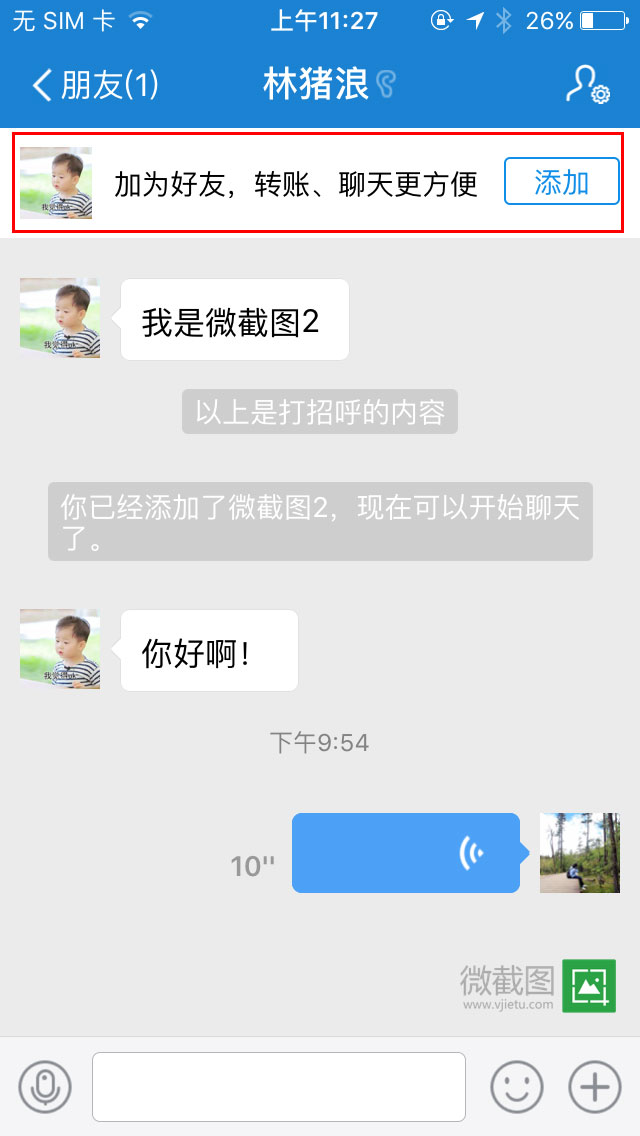
Task: Open the chat settings icon
Action: 587,85
